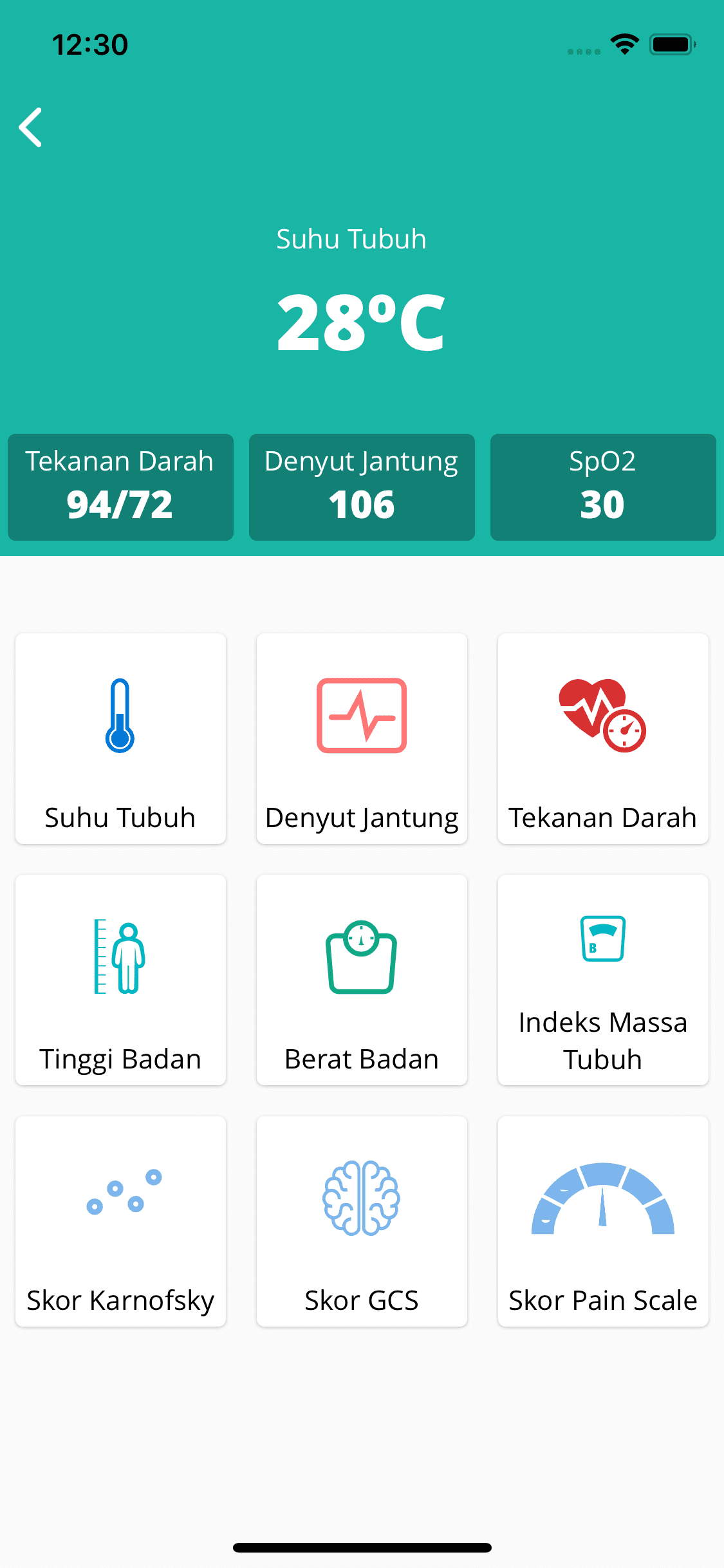724x1568 pixels.
Task: Select the Berat Badan card
Action: (362, 980)
